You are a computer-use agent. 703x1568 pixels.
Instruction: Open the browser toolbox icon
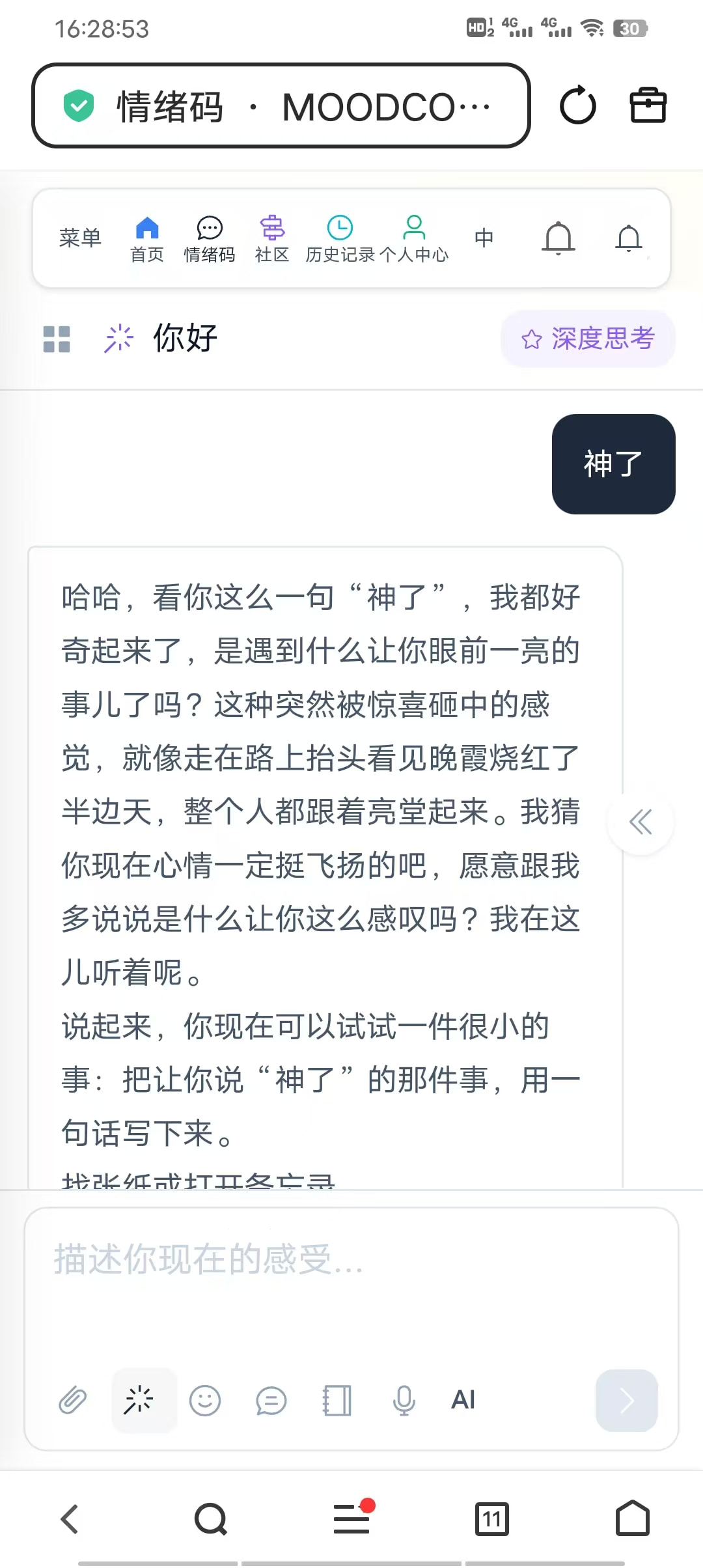[x=648, y=105]
